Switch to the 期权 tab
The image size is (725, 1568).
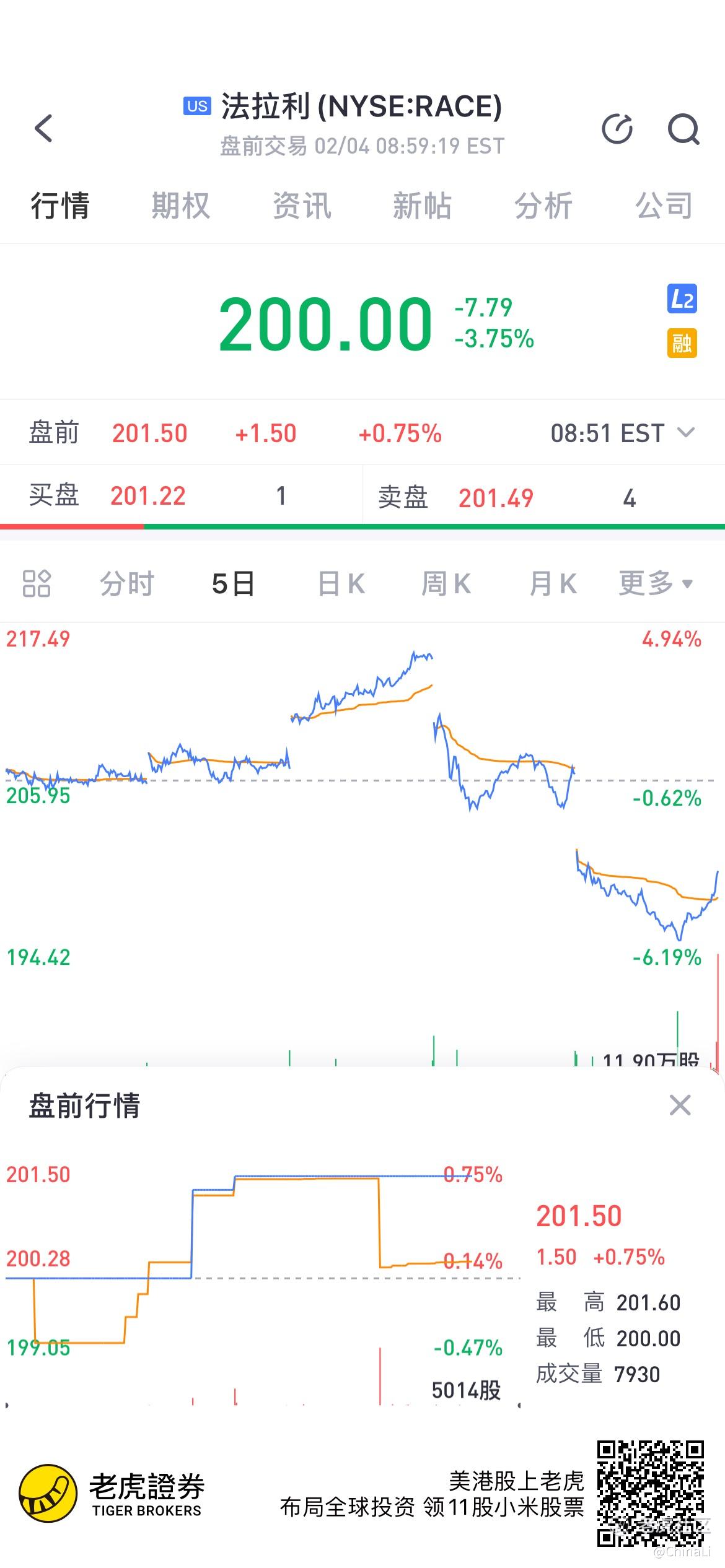tap(181, 206)
